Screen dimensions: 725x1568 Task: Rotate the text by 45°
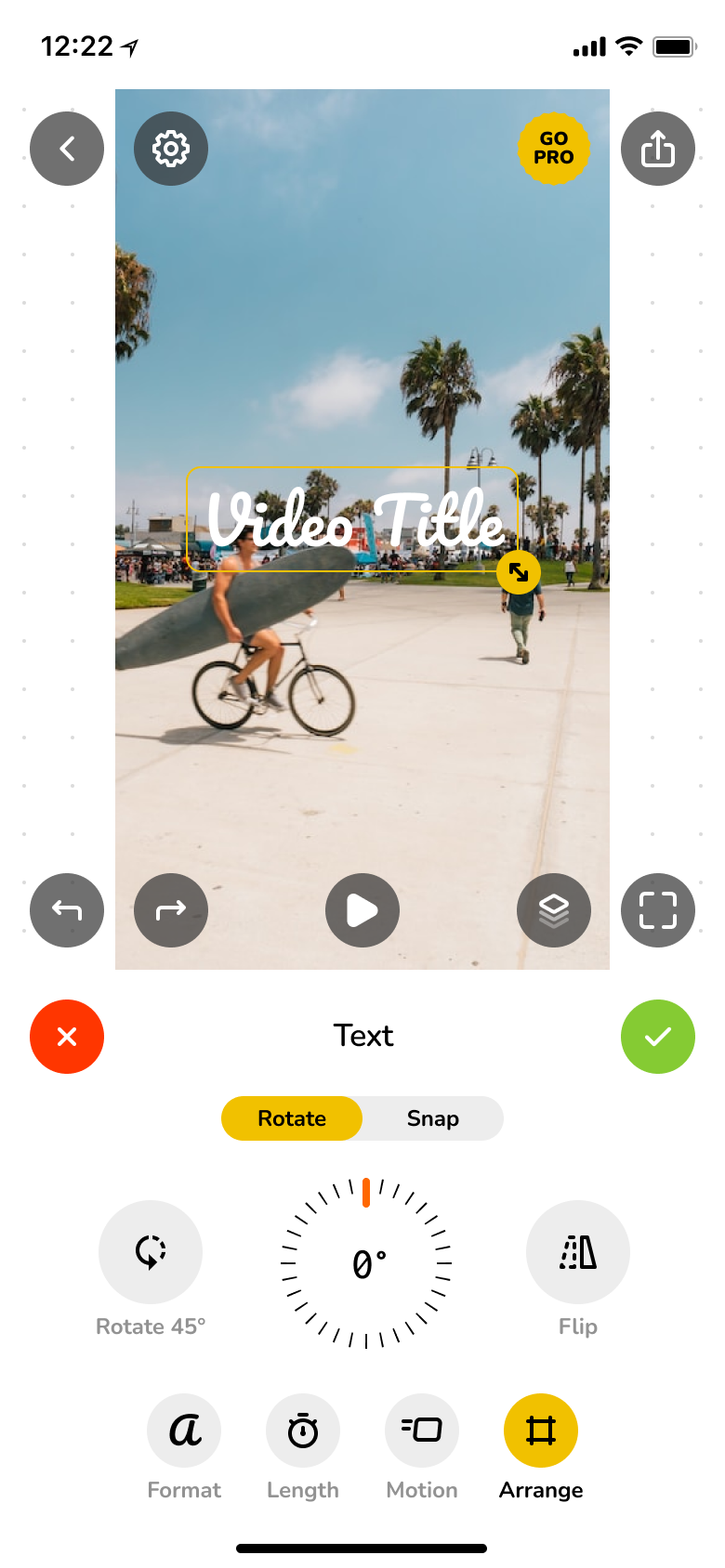[151, 1252]
